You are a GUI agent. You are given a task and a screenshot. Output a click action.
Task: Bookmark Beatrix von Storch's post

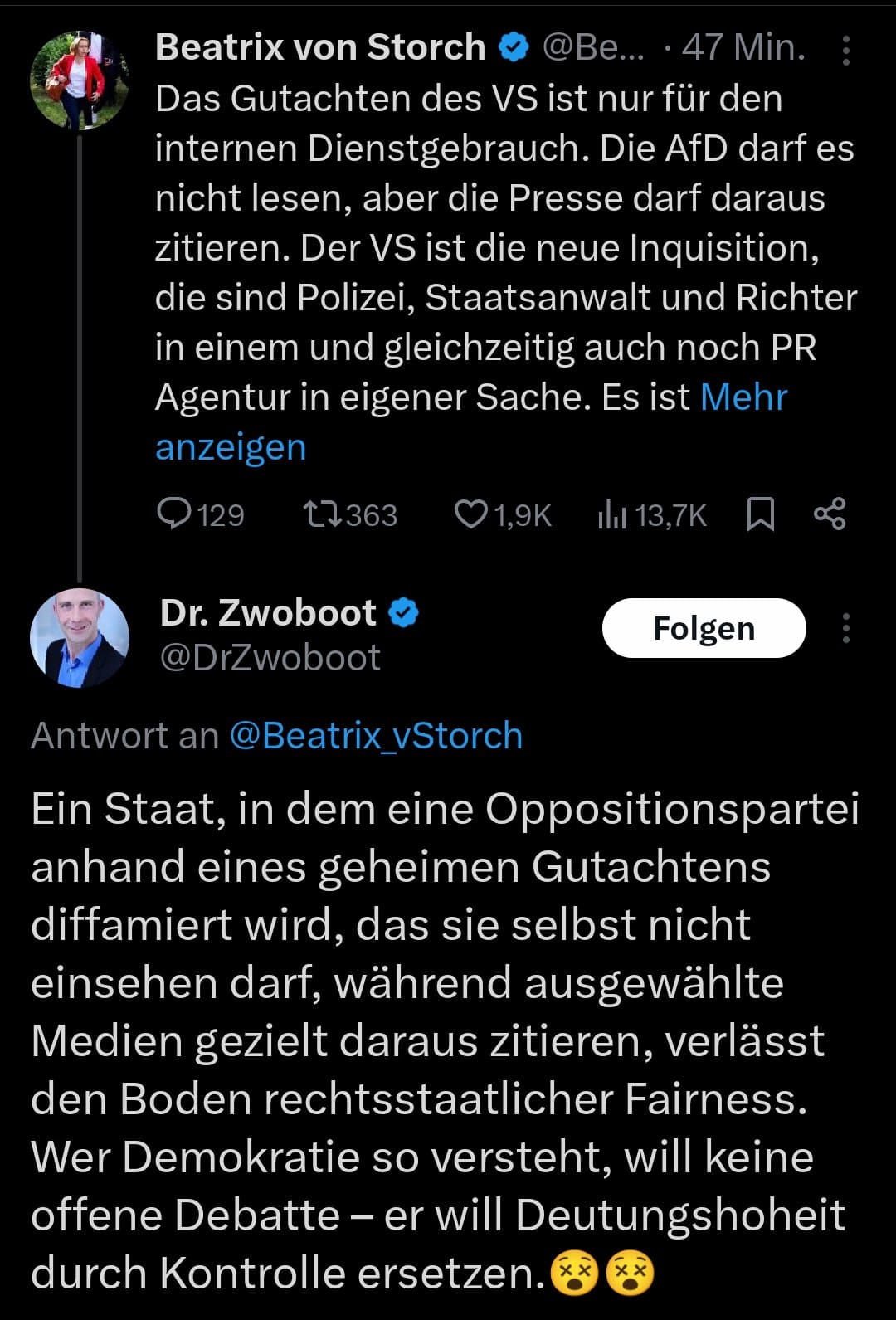pos(760,514)
